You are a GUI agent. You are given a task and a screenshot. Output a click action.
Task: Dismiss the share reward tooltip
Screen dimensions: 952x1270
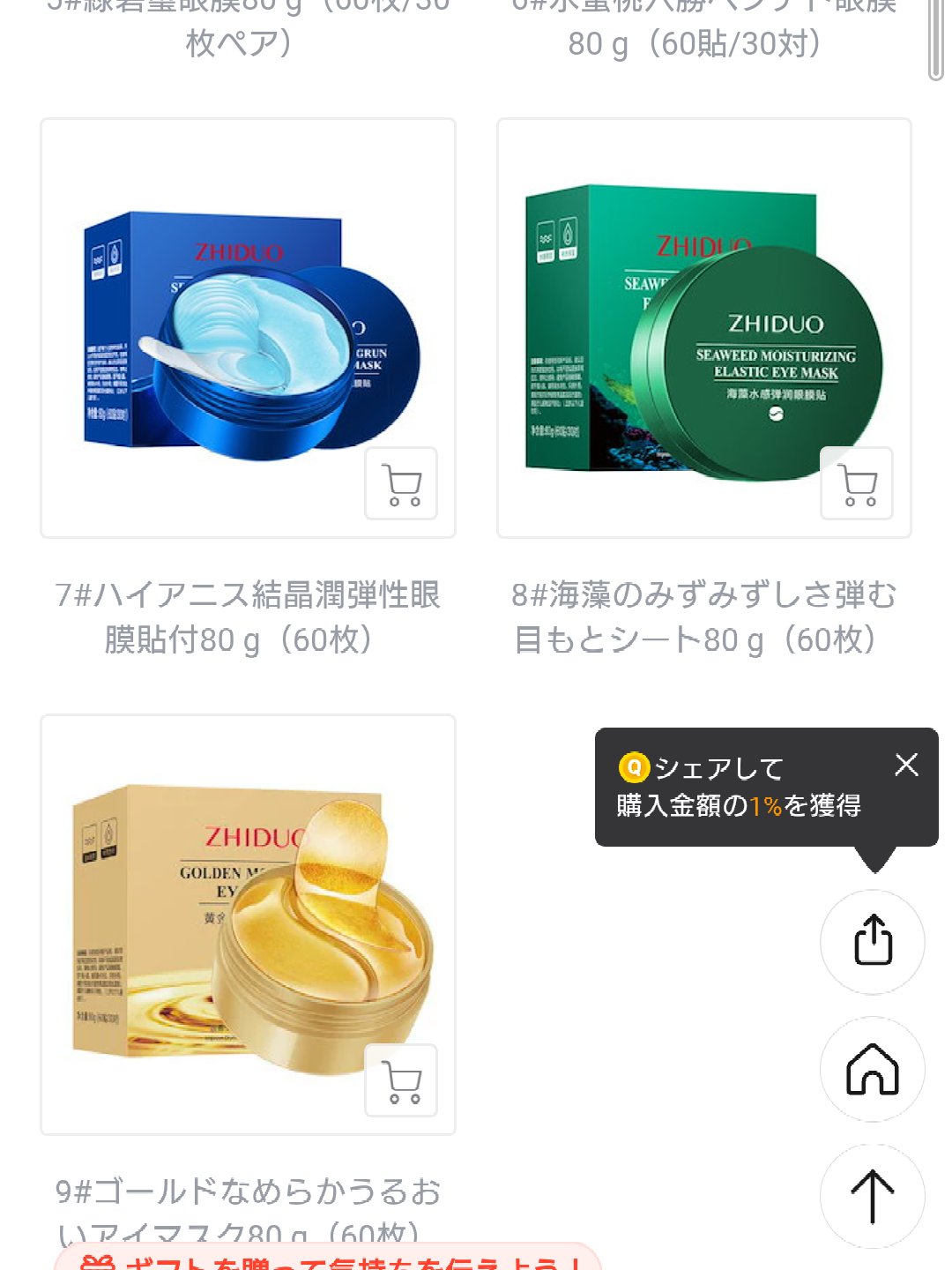[907, 766]
